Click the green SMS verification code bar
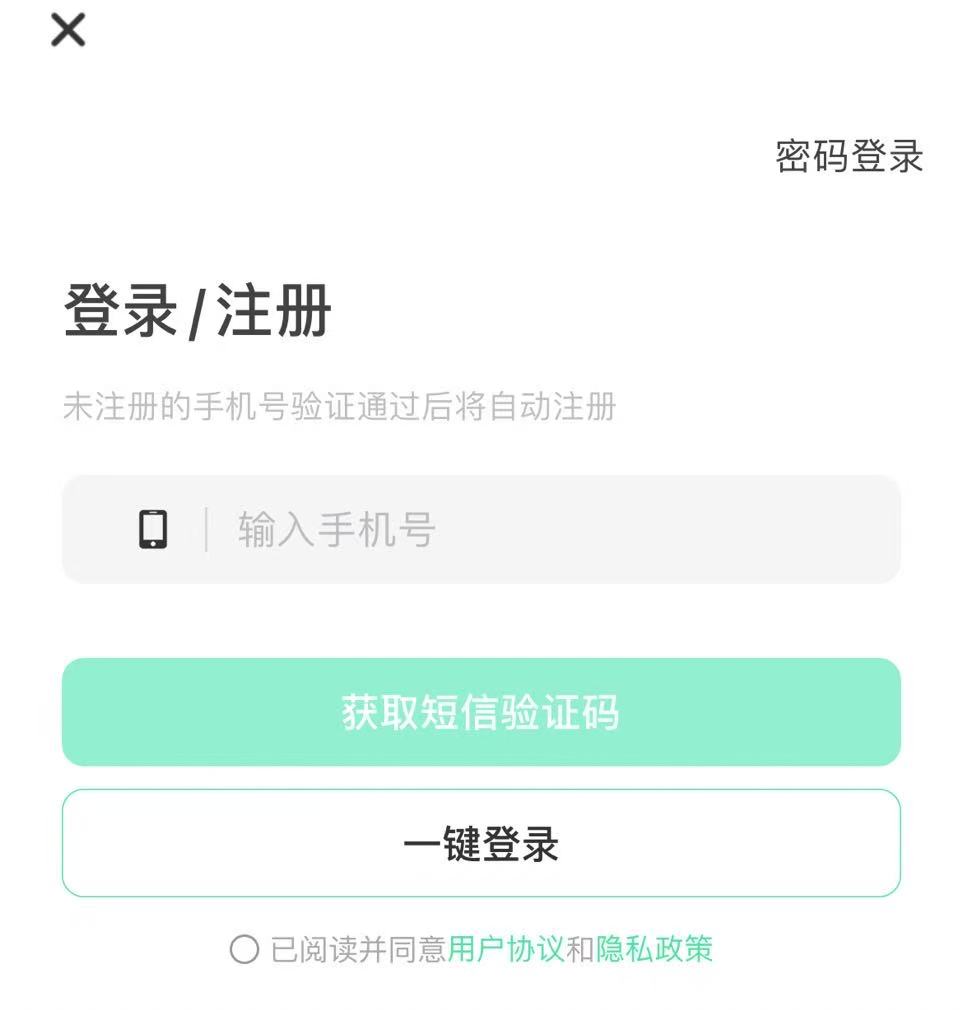This screenshot has height=1010, width=963. (481, 712)
